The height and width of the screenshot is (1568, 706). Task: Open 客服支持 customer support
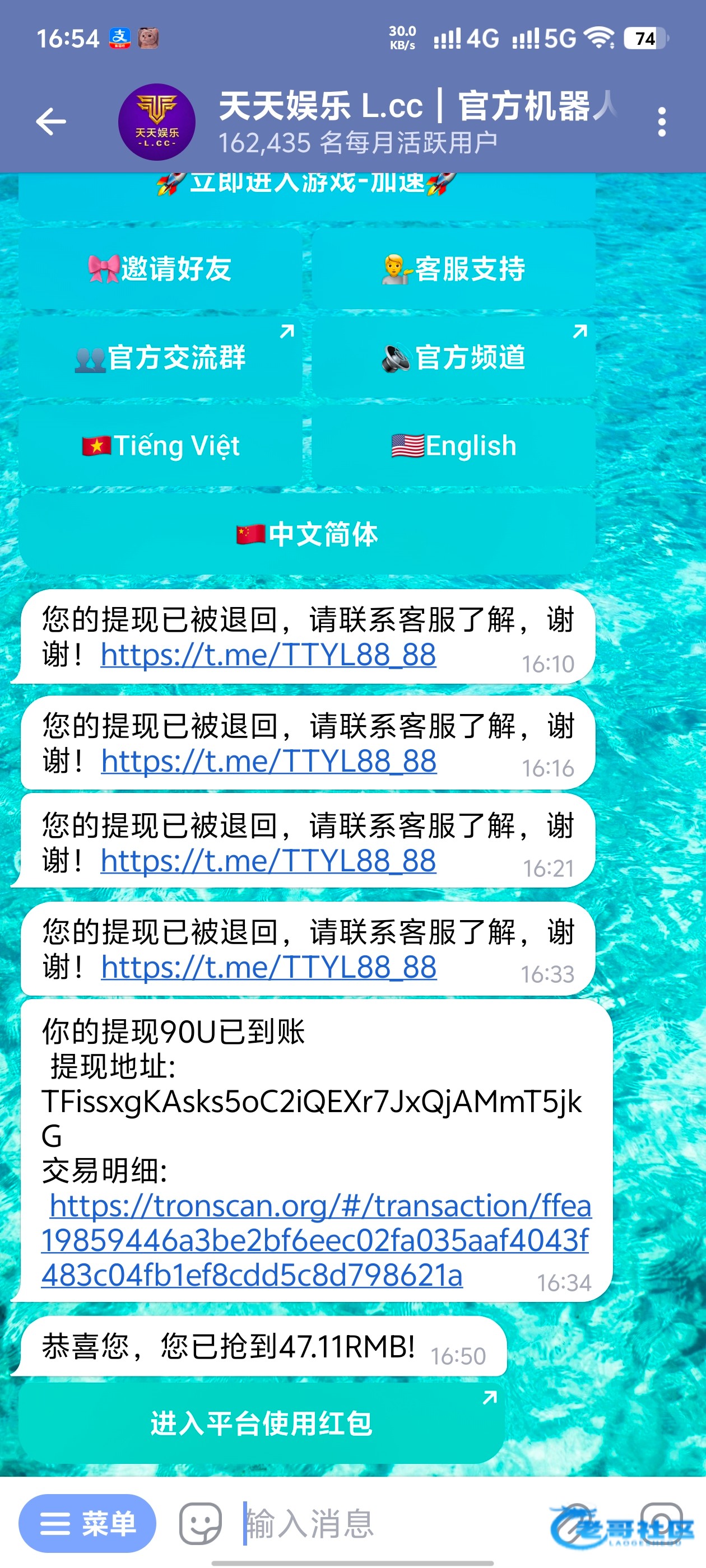(453, 268)
